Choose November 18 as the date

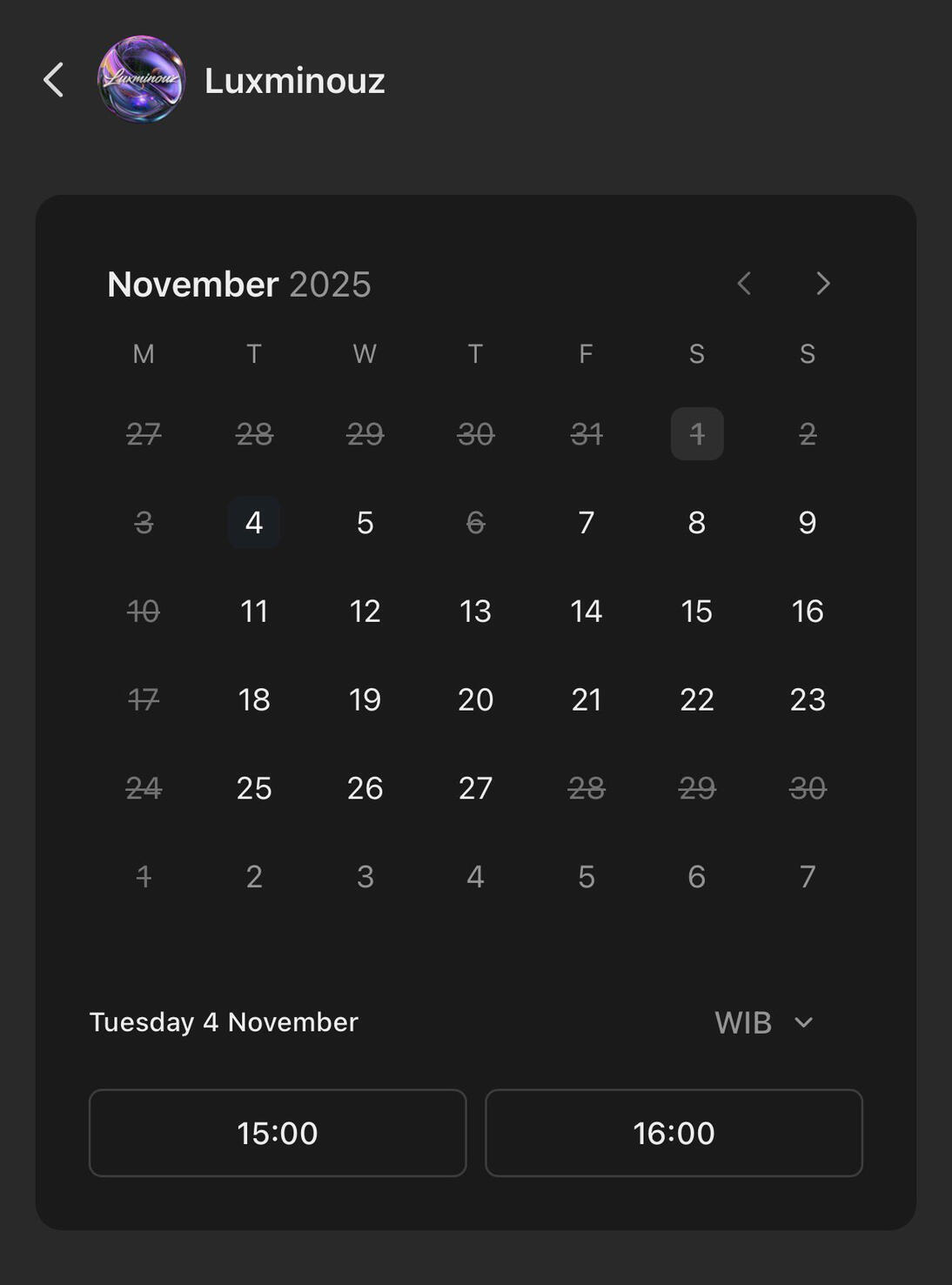[254, 700]
